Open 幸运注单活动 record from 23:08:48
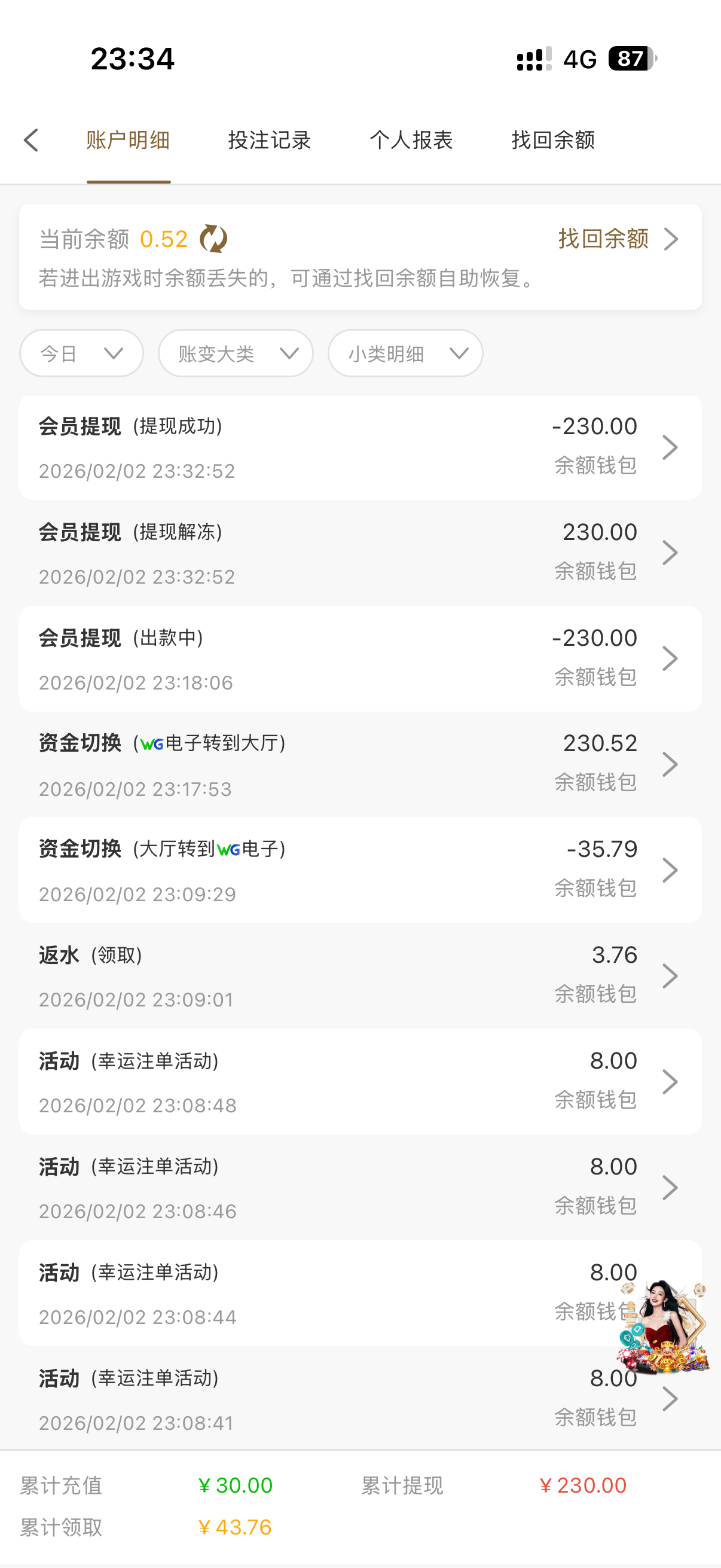This screenshot has height=1568, width=721. [360, 1082]
